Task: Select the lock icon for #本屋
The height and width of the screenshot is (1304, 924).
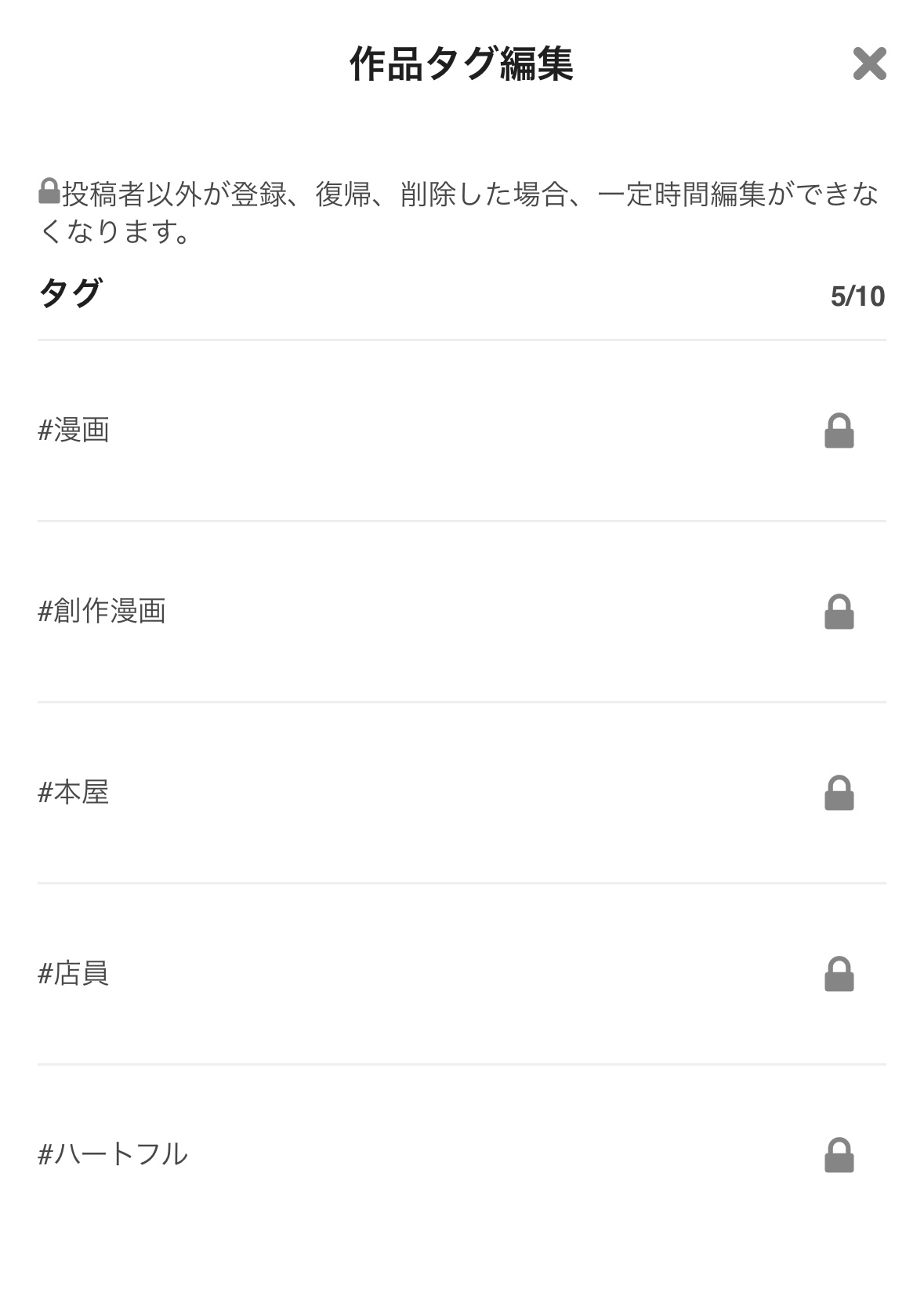Action: point(839,794)
